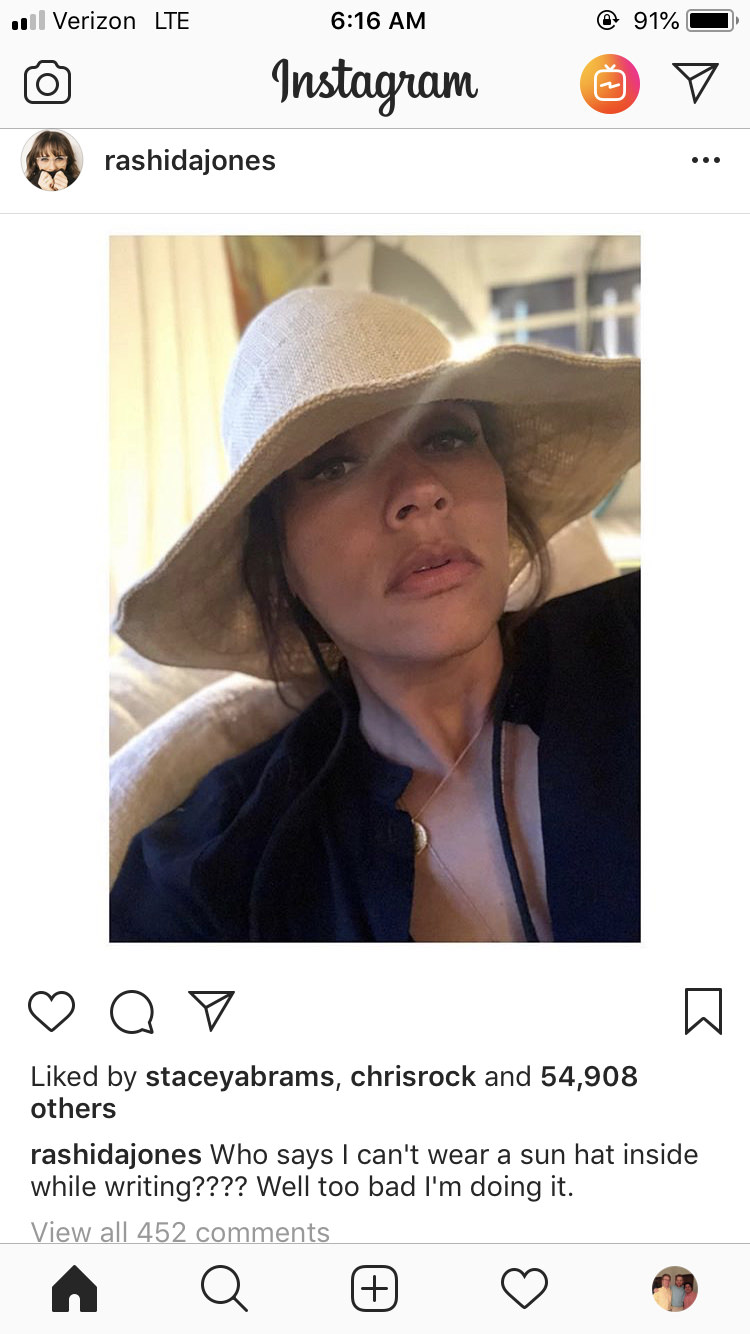Go to the Home tab

click(74, 1289)
